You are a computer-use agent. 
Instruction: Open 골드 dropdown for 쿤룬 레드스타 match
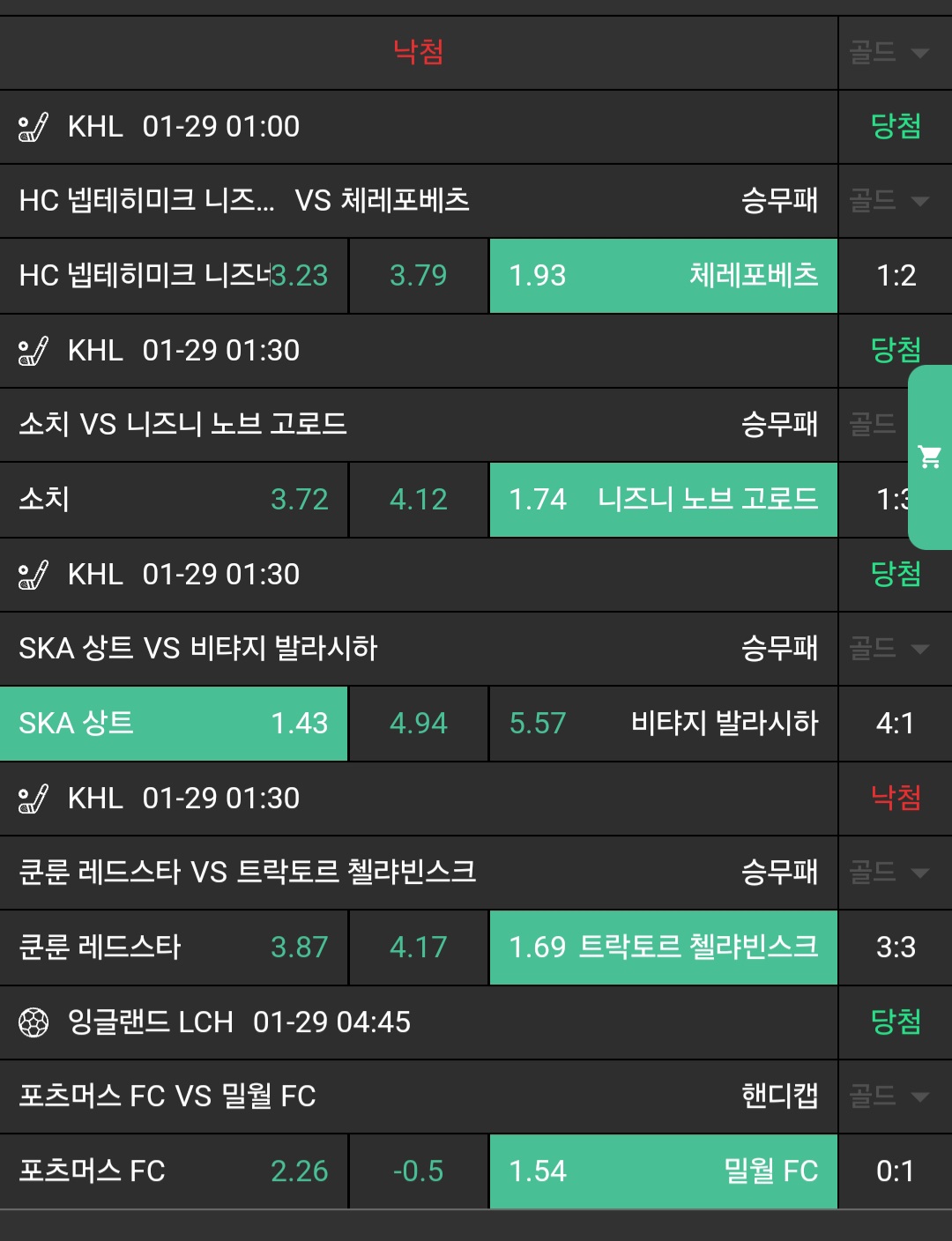click(890, 873)
